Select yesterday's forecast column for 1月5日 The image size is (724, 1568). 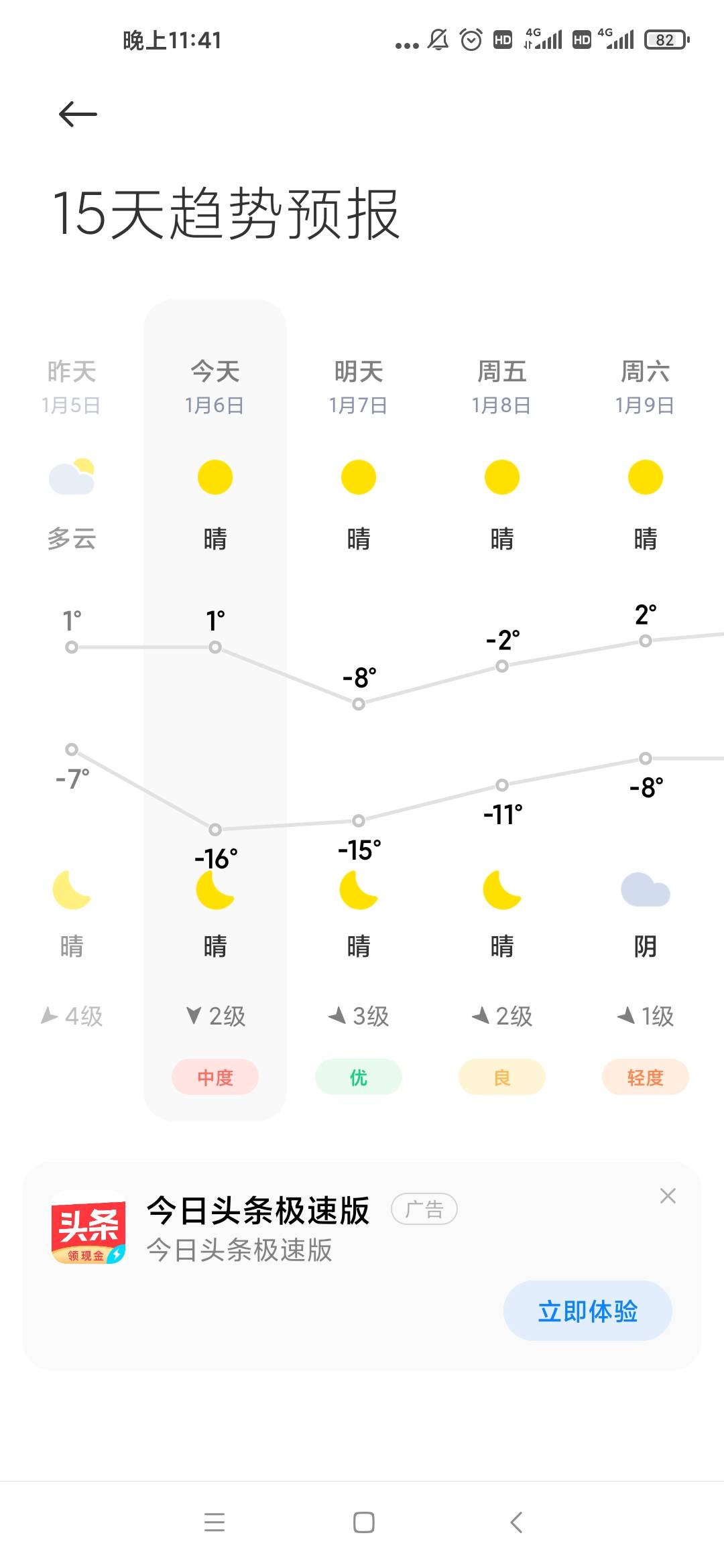click(72, 710)
